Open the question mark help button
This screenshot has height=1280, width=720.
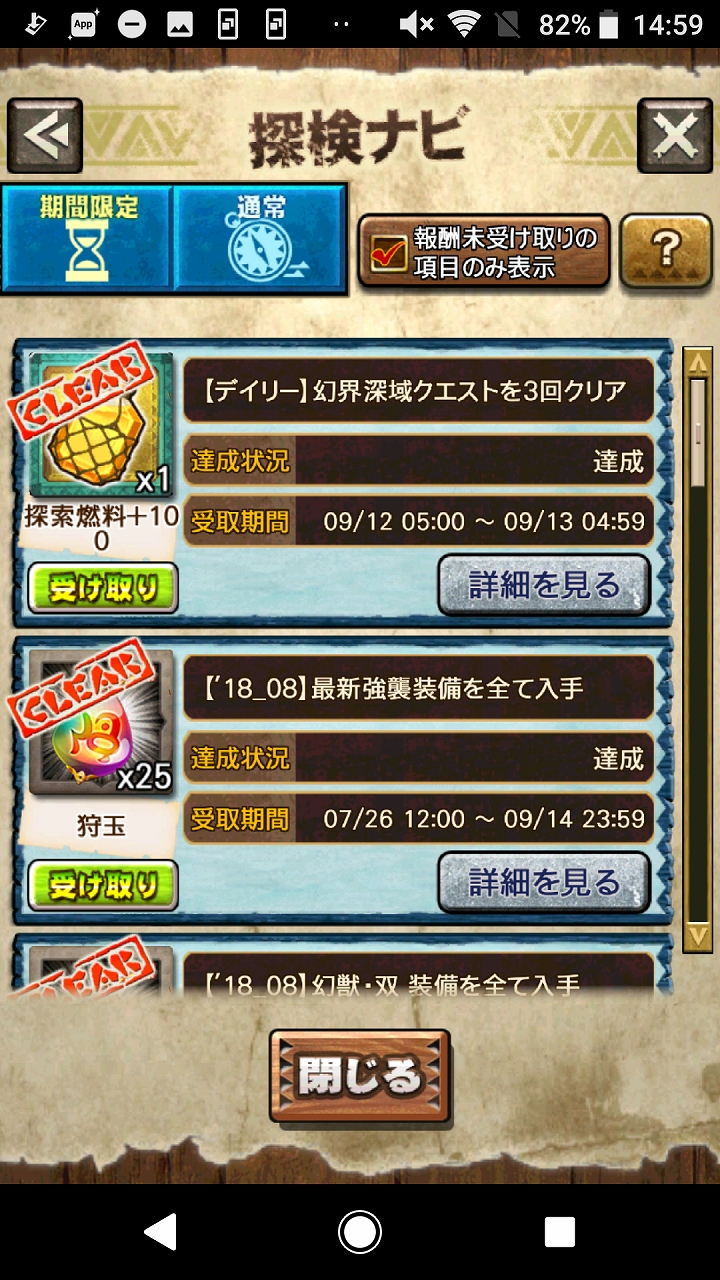coord(665,250)
